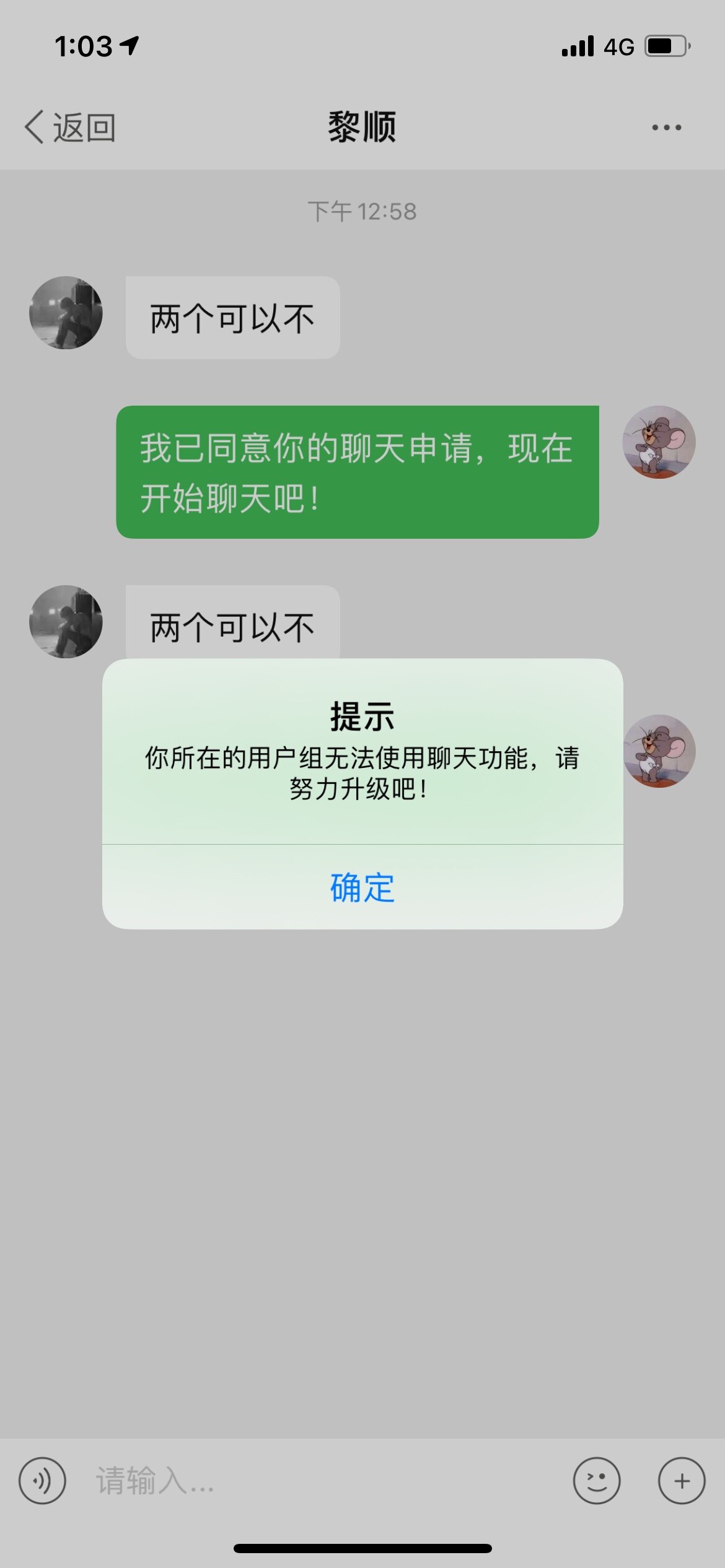The image size is (725, 1568).
Task: Switch to voice input mode
Action: [42, 1481]
